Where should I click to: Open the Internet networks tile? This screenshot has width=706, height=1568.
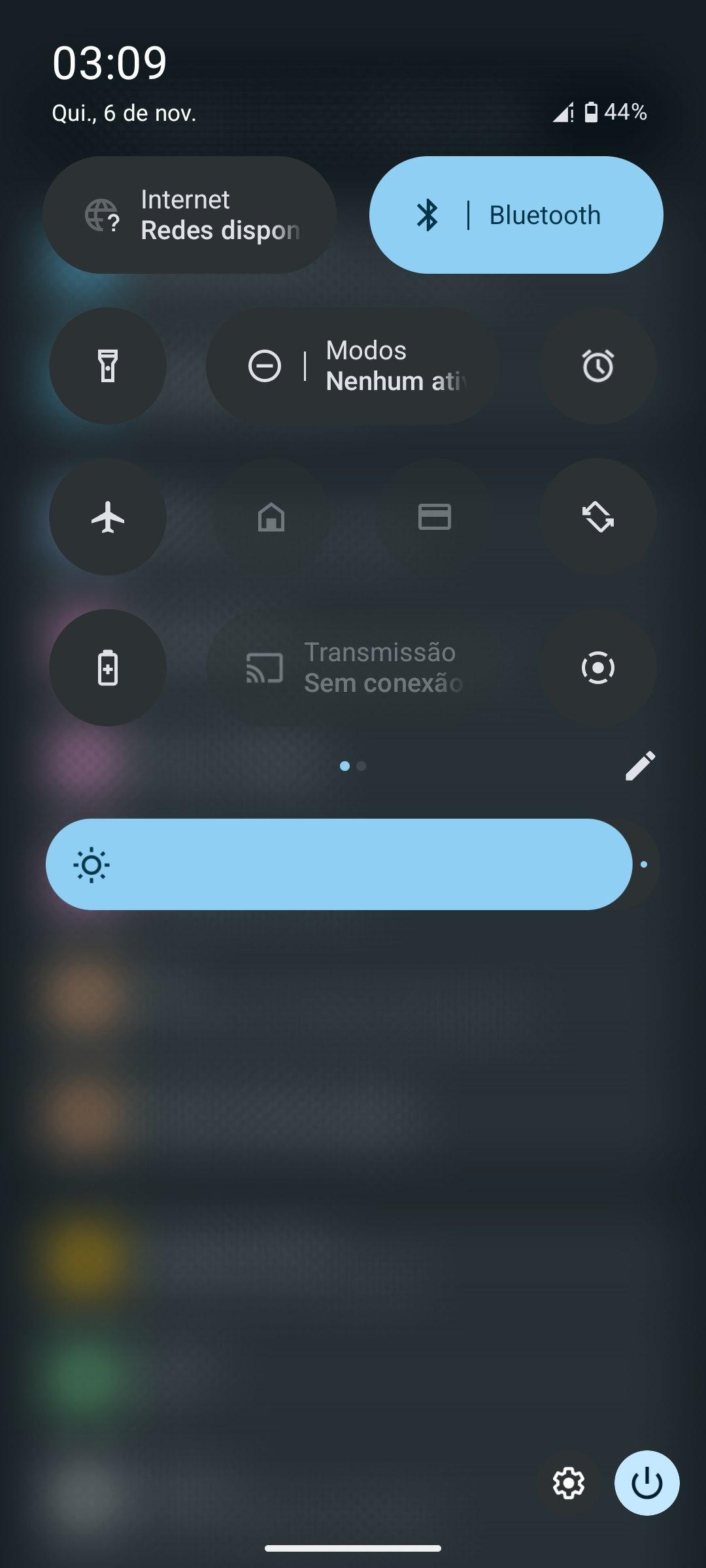click(x=190, y=215)
